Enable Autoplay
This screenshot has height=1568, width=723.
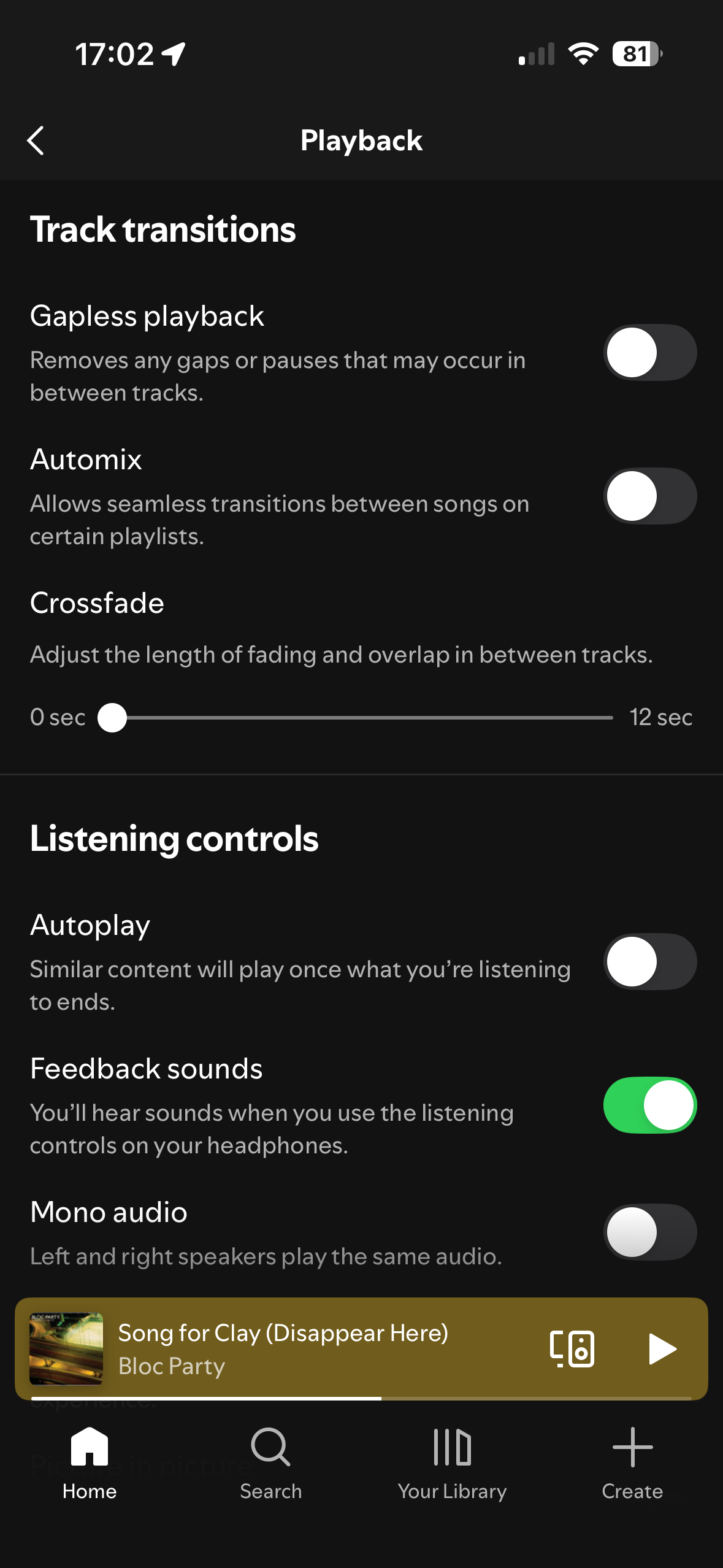[649, 961]
